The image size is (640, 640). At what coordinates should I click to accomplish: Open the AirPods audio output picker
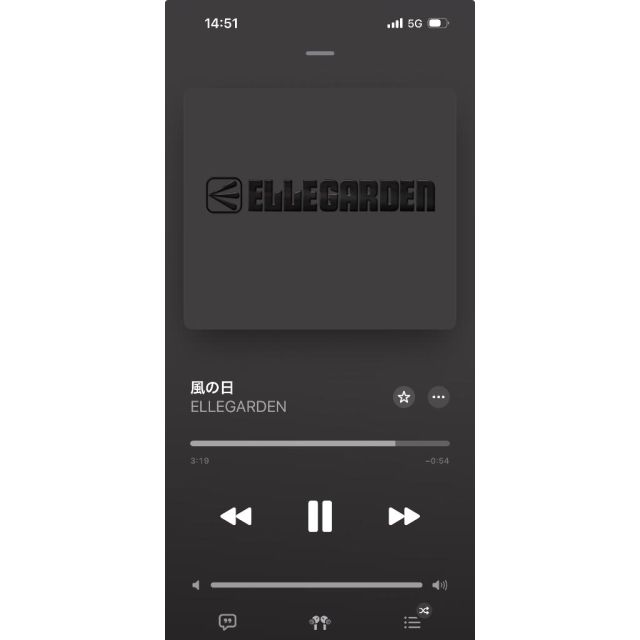tap(320, 622)
